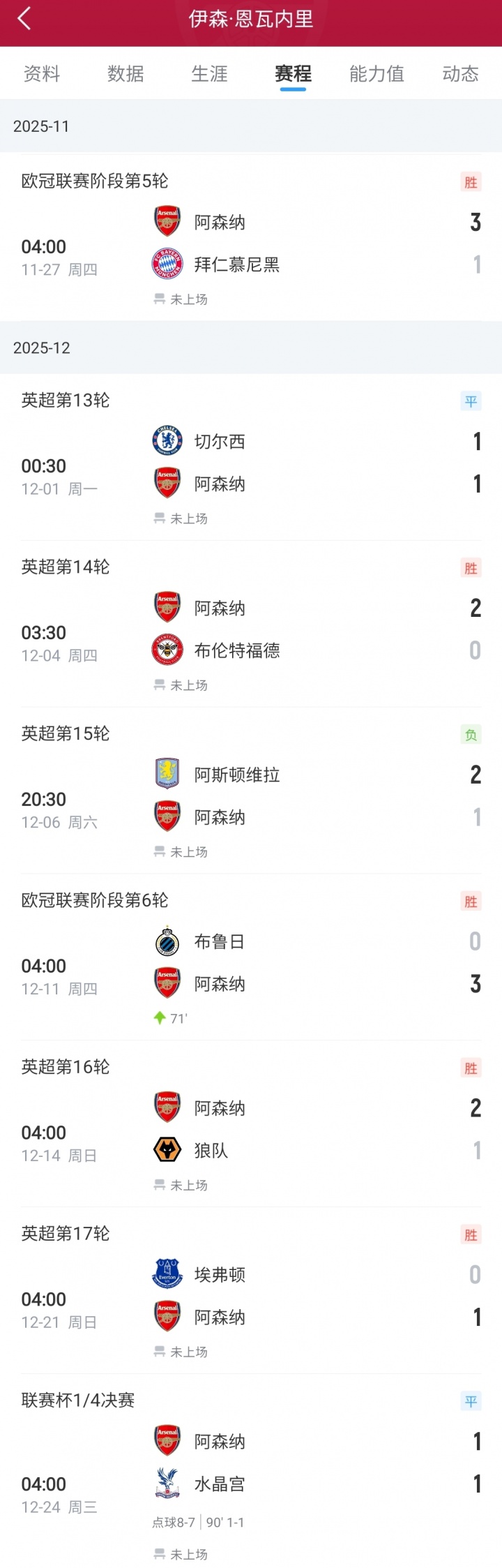
Task: Open the 阿森纳 vs 水晶宫 cup match
Action: (x=251, y=1463)
